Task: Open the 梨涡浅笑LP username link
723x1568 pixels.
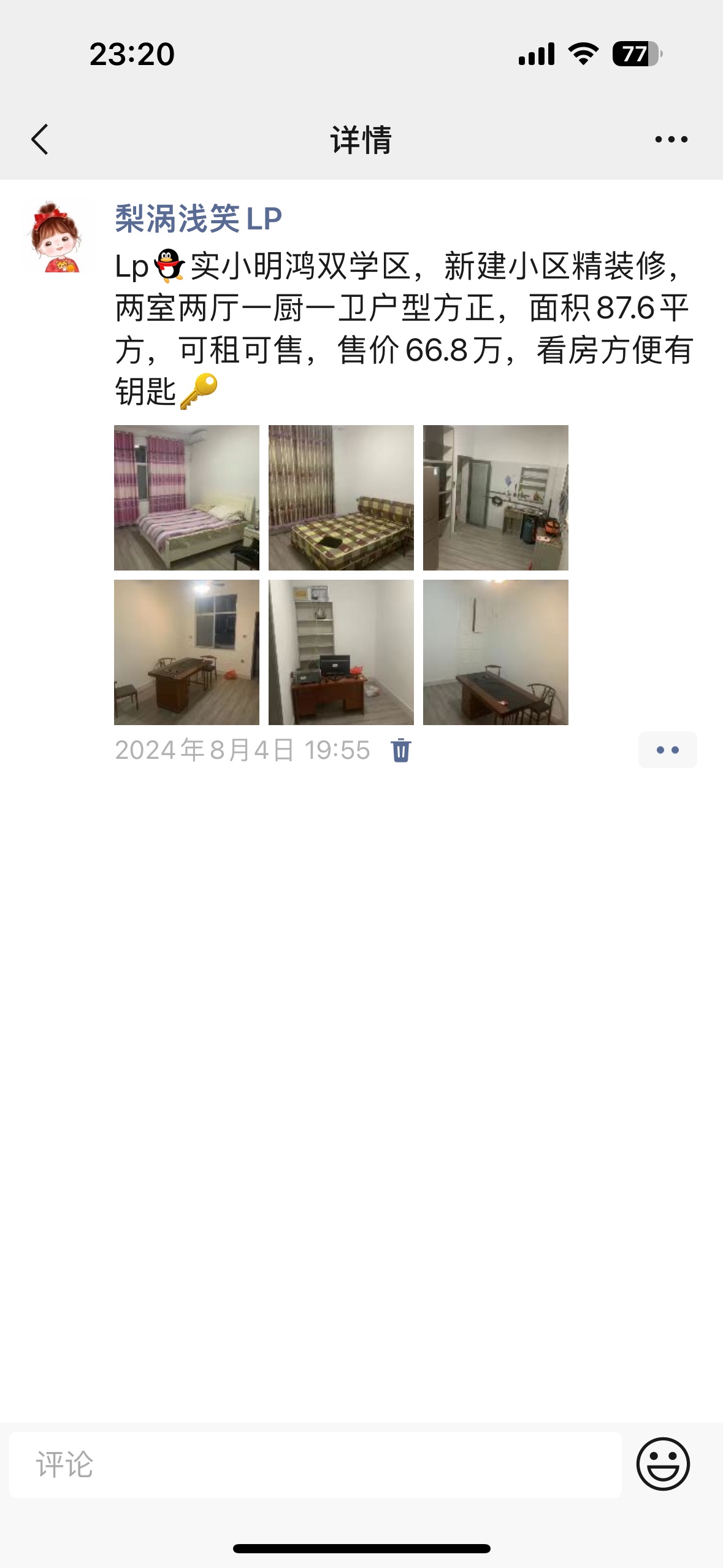Action: pos(198,219)
